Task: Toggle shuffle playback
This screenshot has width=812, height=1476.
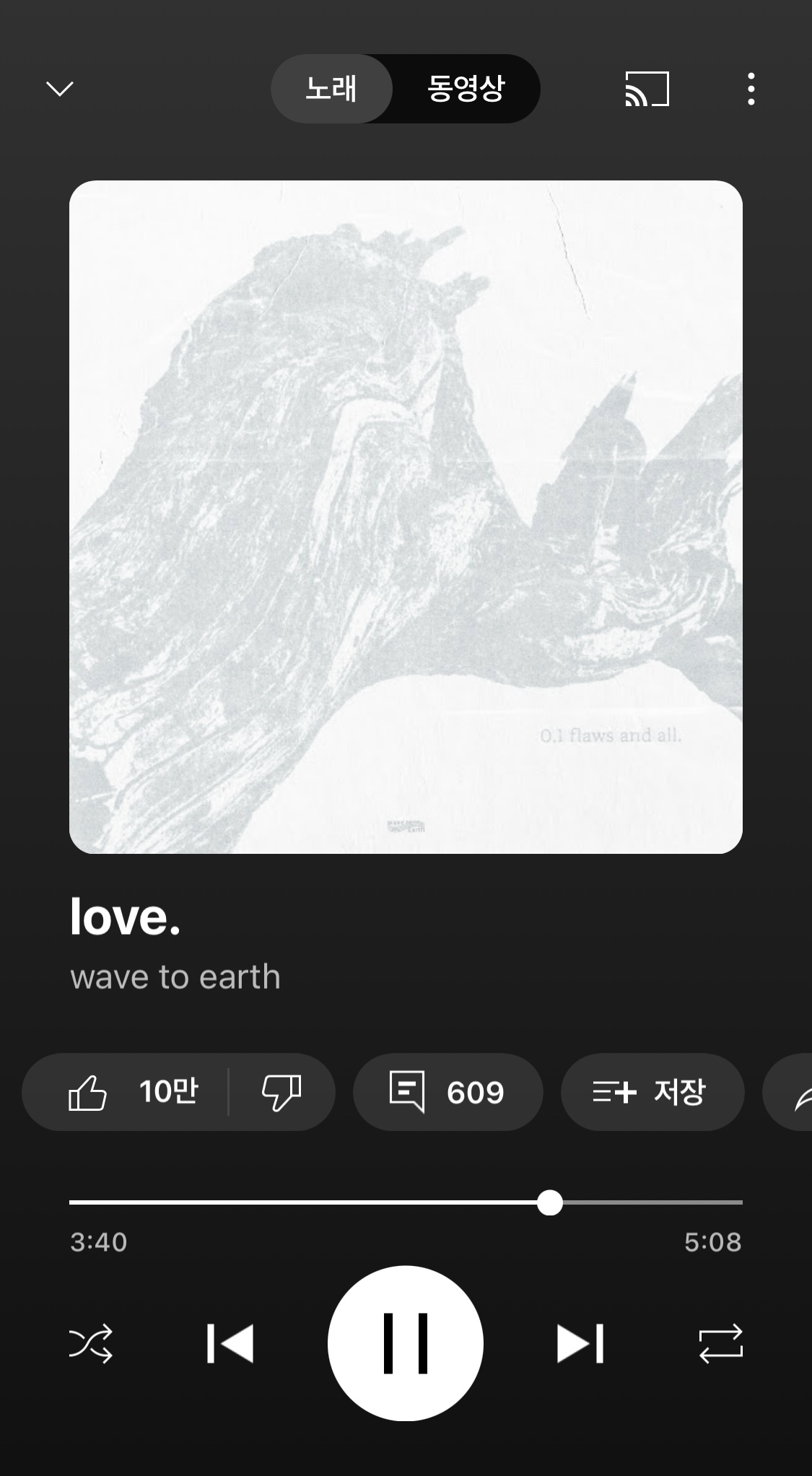Action: coord(91,1343)
